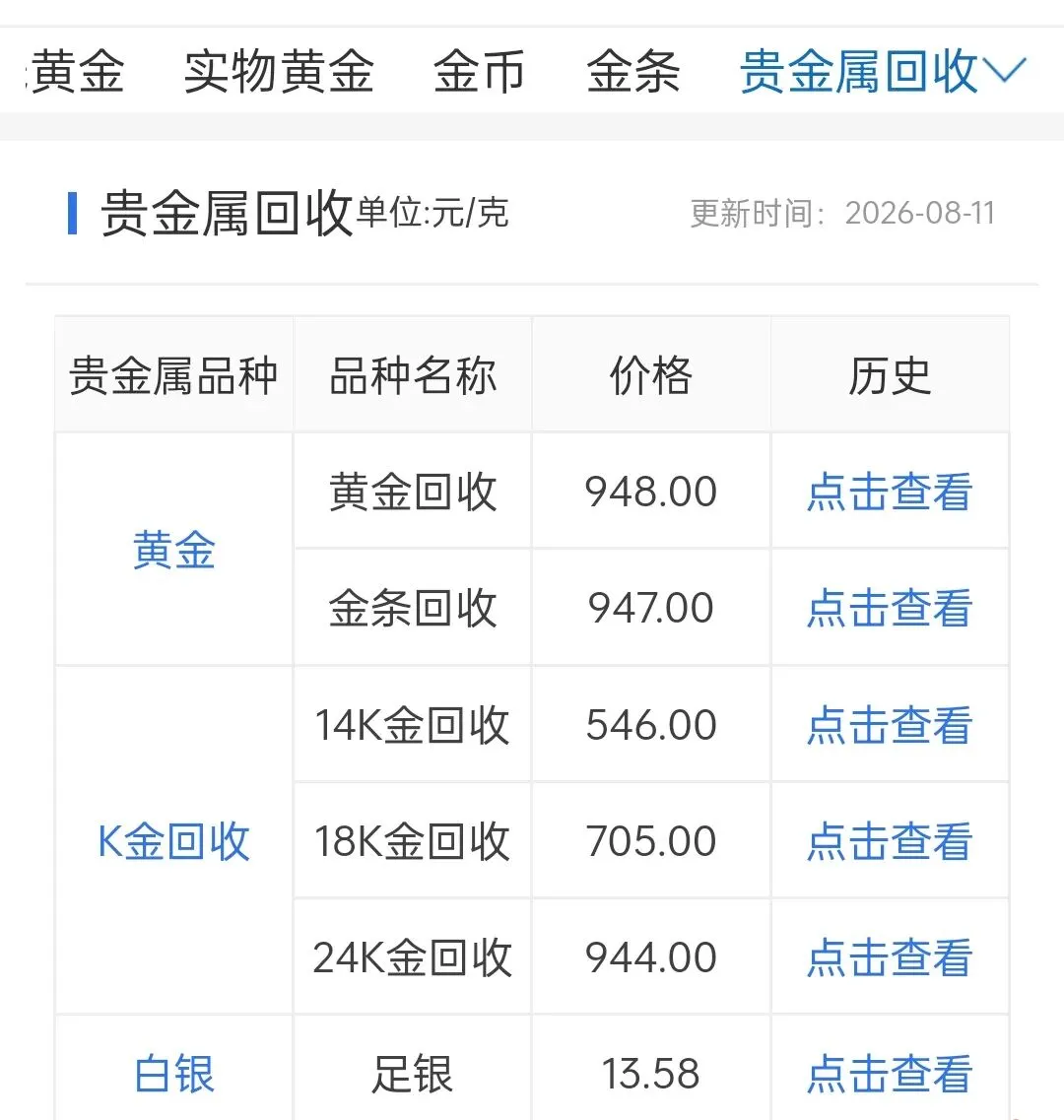Open the 金币 tab
Screen dimensions: 1064x1120
tap(479, 72)
